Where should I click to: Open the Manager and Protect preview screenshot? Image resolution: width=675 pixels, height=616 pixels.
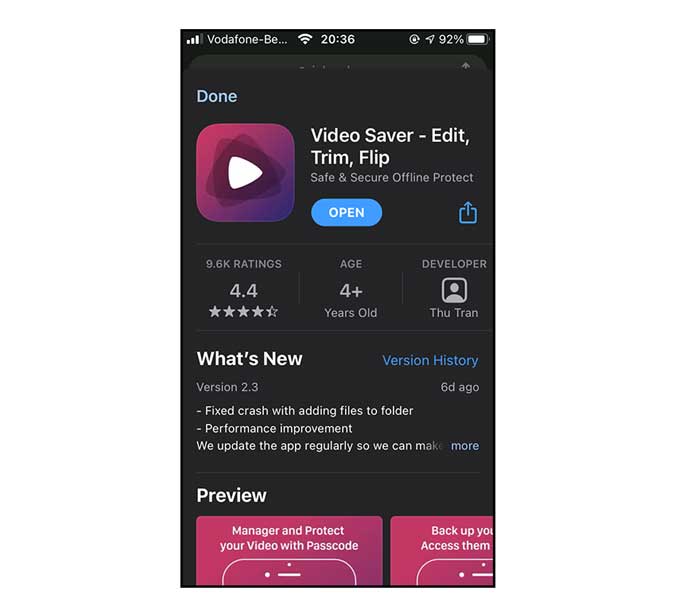click(x=289, y=550)
